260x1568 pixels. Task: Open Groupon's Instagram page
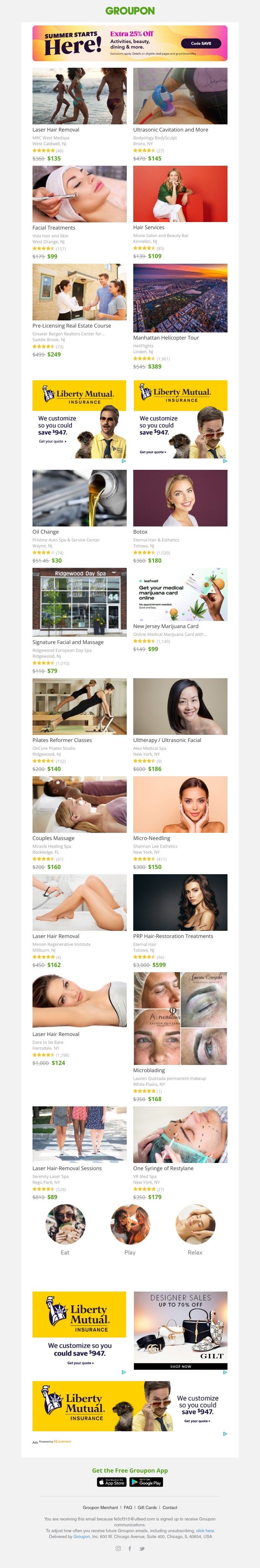118,1548
